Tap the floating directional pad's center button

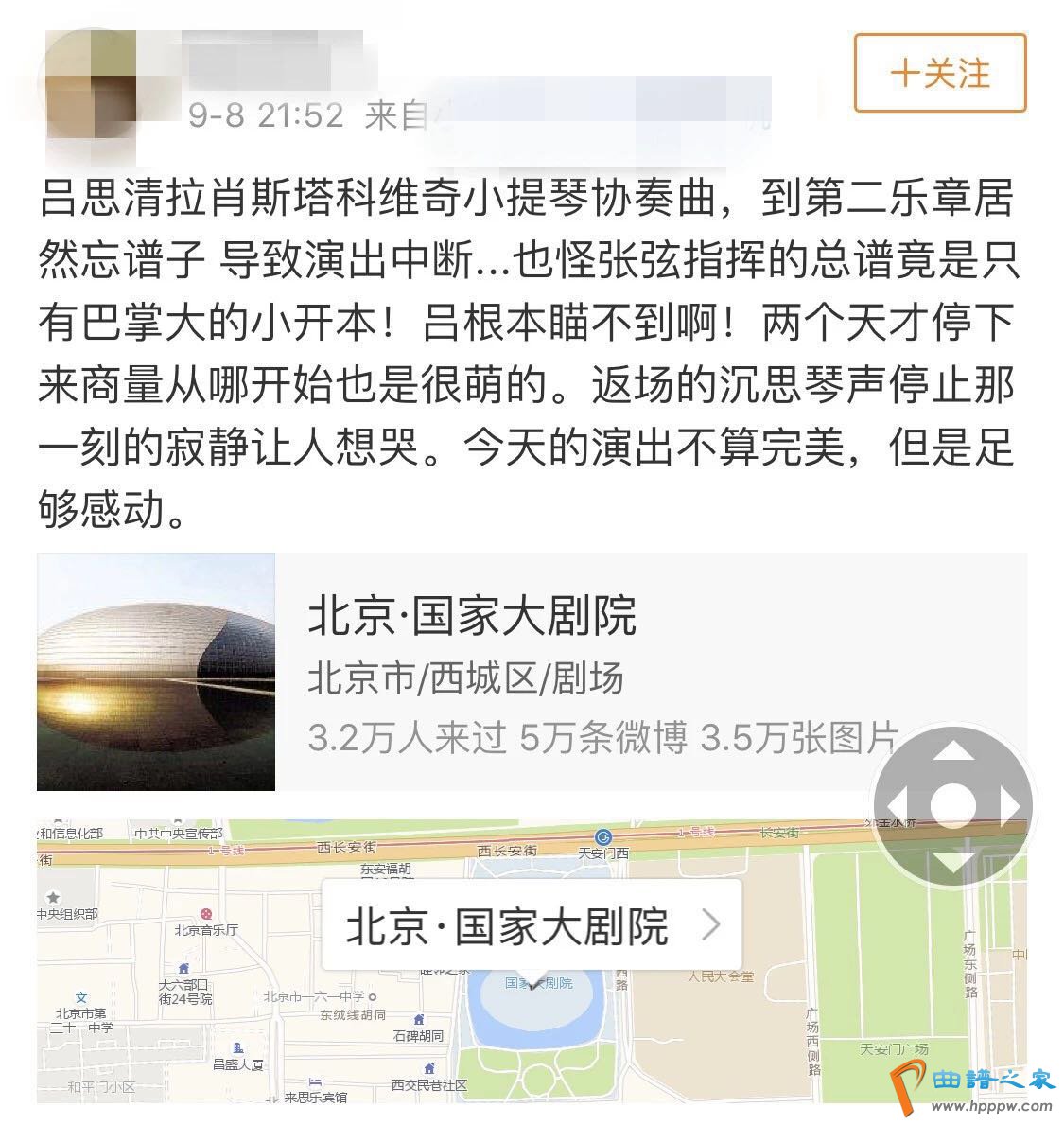(x=951, y=807)
